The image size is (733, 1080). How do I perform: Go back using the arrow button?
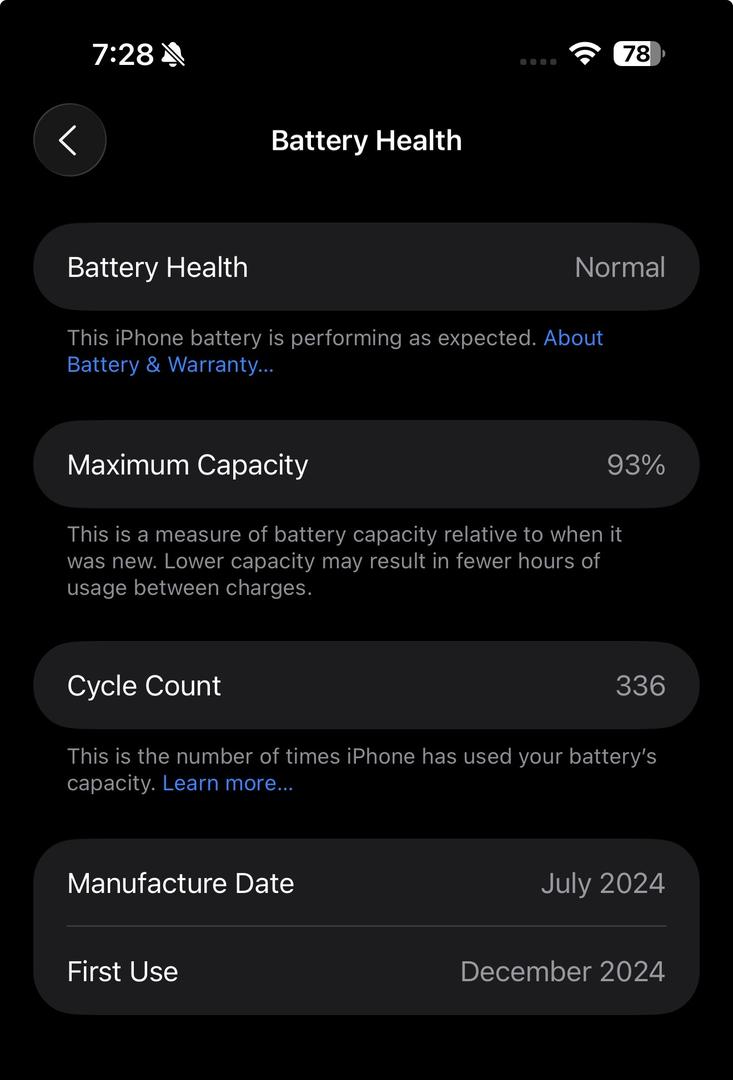click(x=69, y=140)
